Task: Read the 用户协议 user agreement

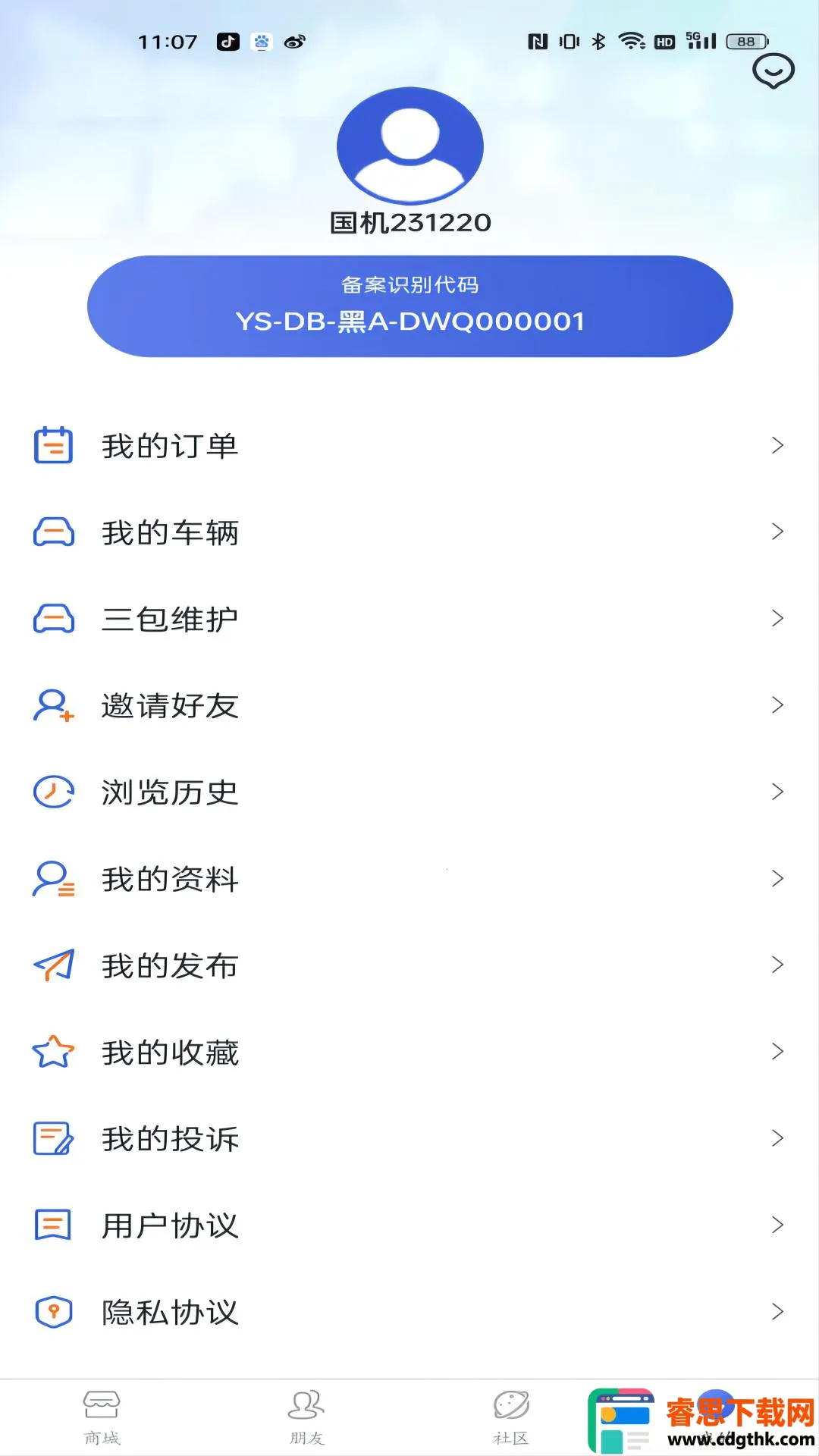Action: (409, 1225)
